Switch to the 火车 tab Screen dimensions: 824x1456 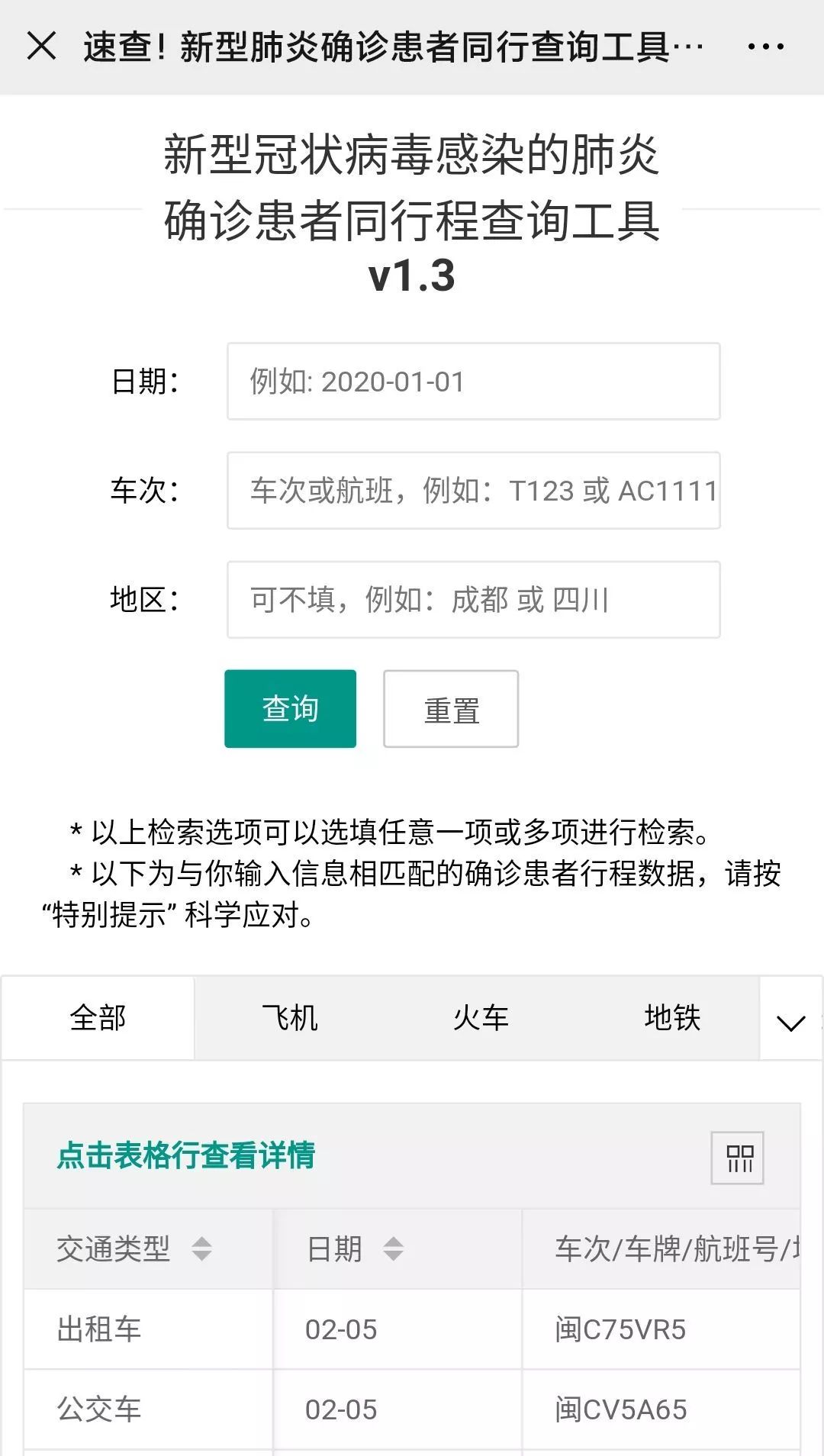[x=481, y=1018]
